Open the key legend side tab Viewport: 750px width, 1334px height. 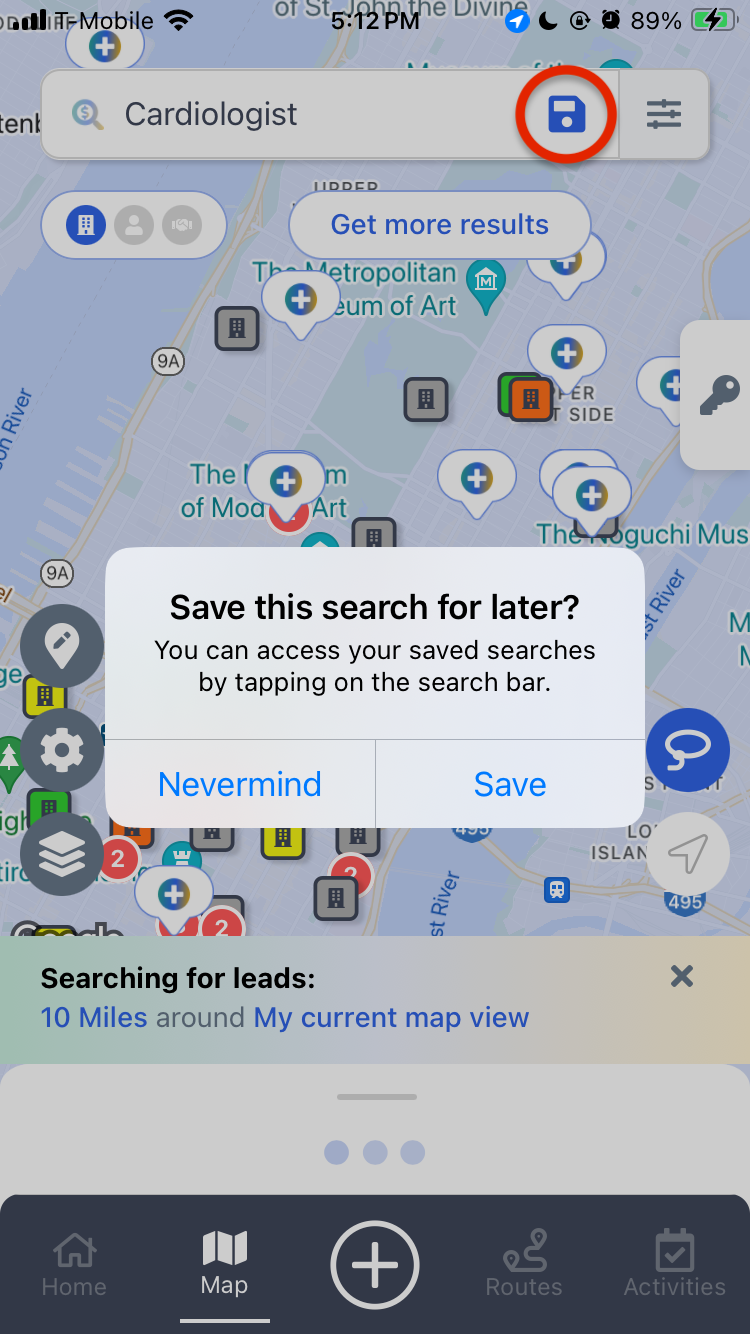(719, 395)
